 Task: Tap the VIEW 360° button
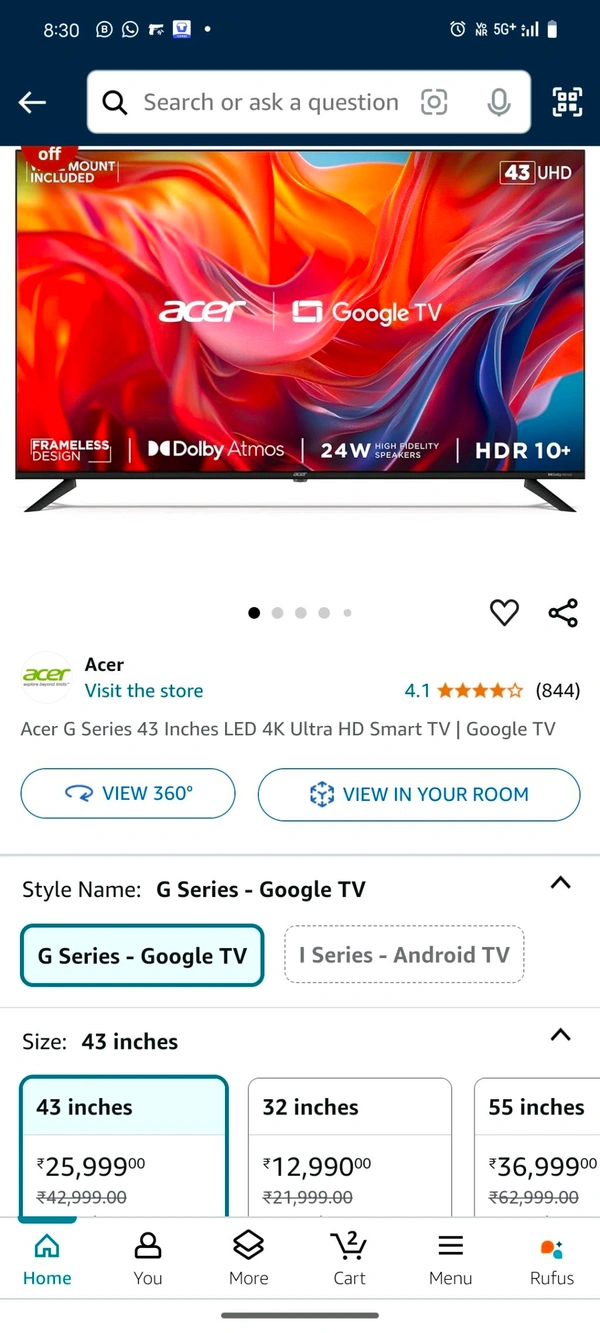click(x=128, y=794)
